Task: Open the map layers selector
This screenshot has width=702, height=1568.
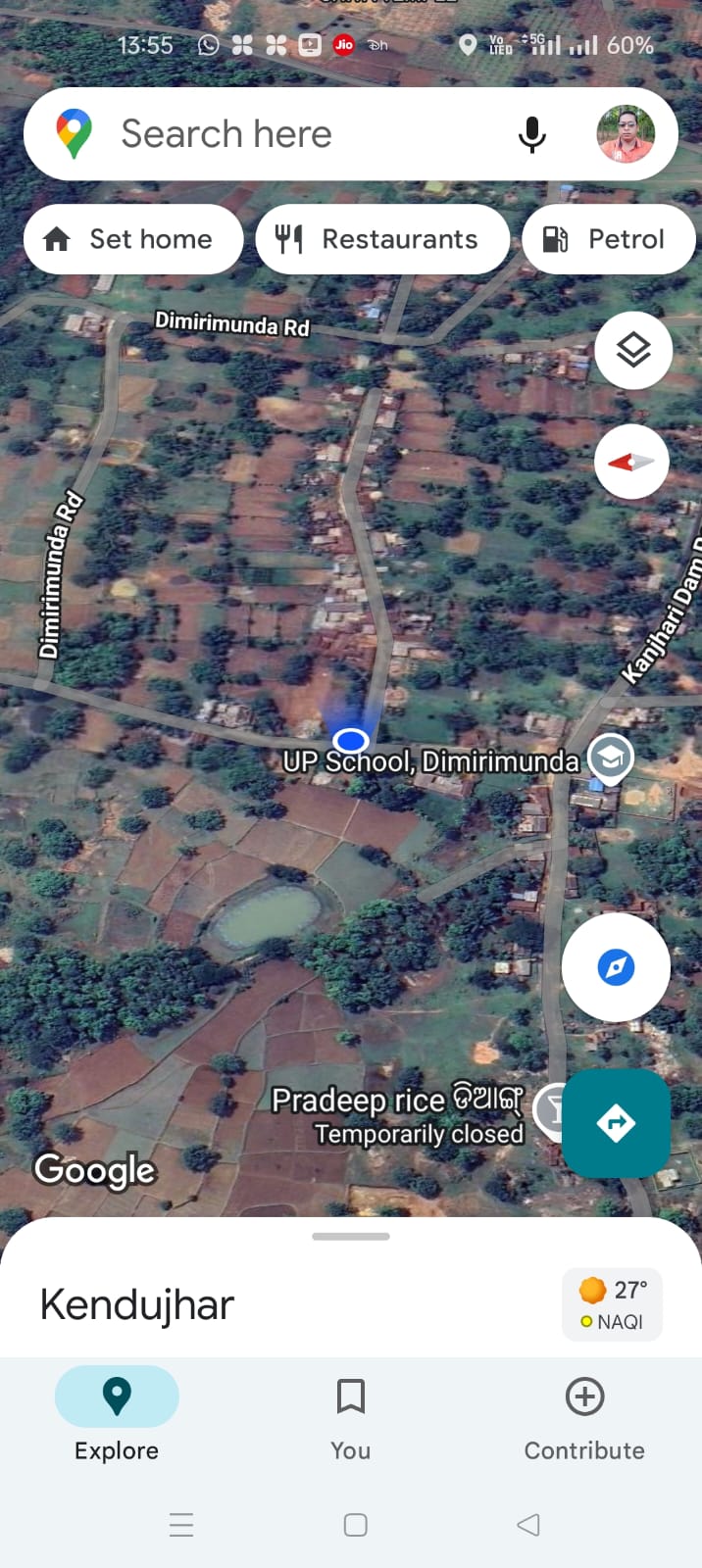Action: pyautogui.click(x=633, y=350)
